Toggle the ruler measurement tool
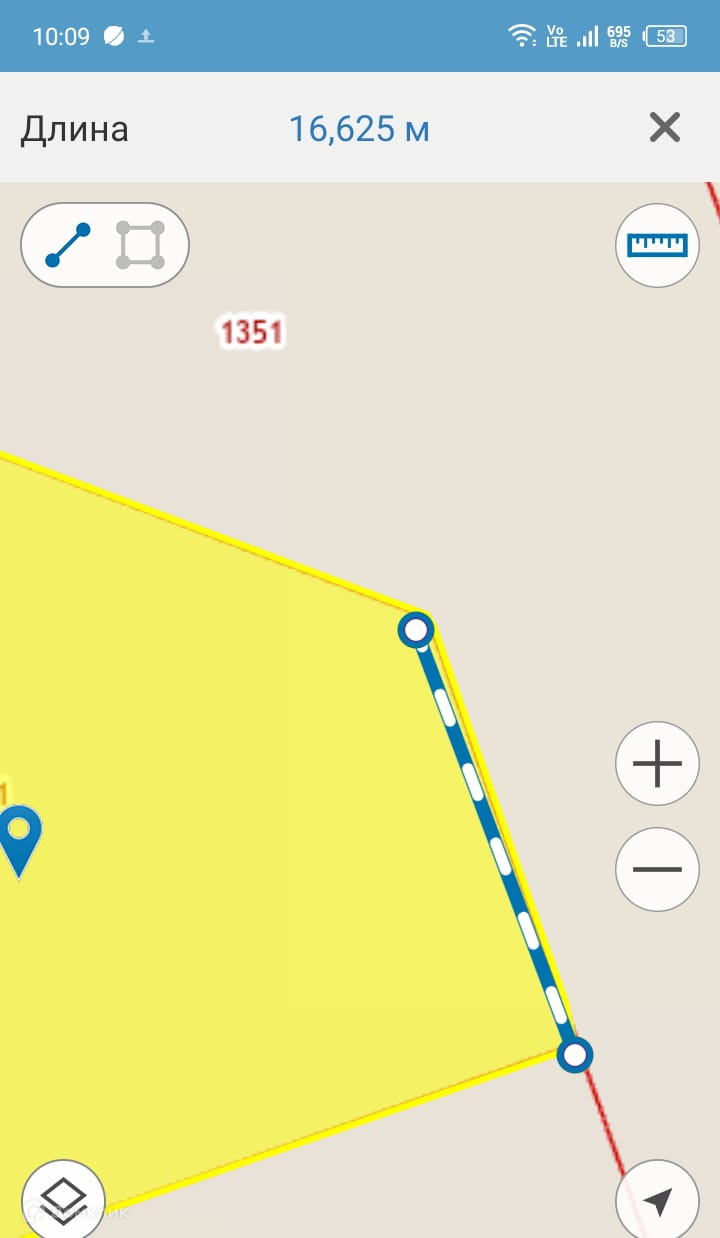 tap(657, 245)
